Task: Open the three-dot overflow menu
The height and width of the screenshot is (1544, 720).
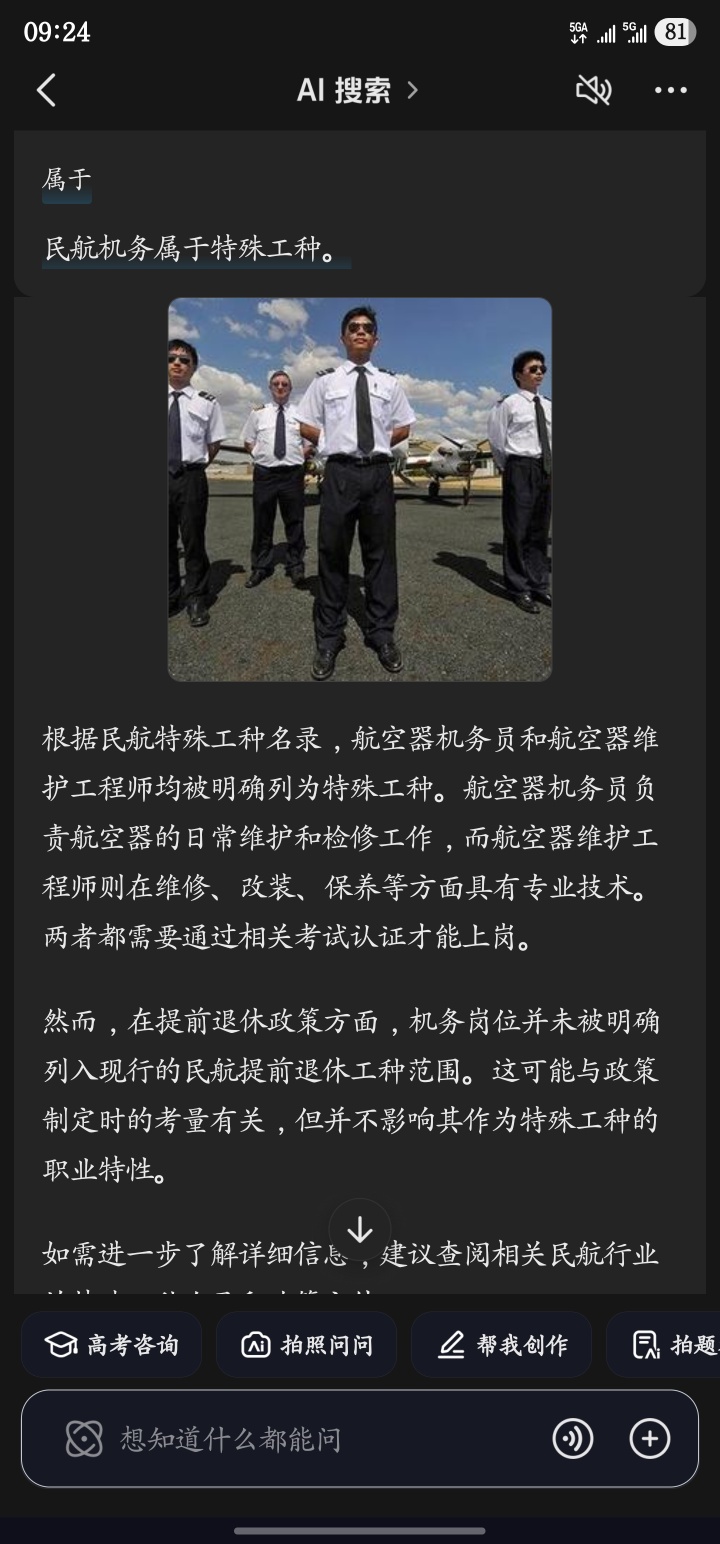Action: (x=671, y=91)
